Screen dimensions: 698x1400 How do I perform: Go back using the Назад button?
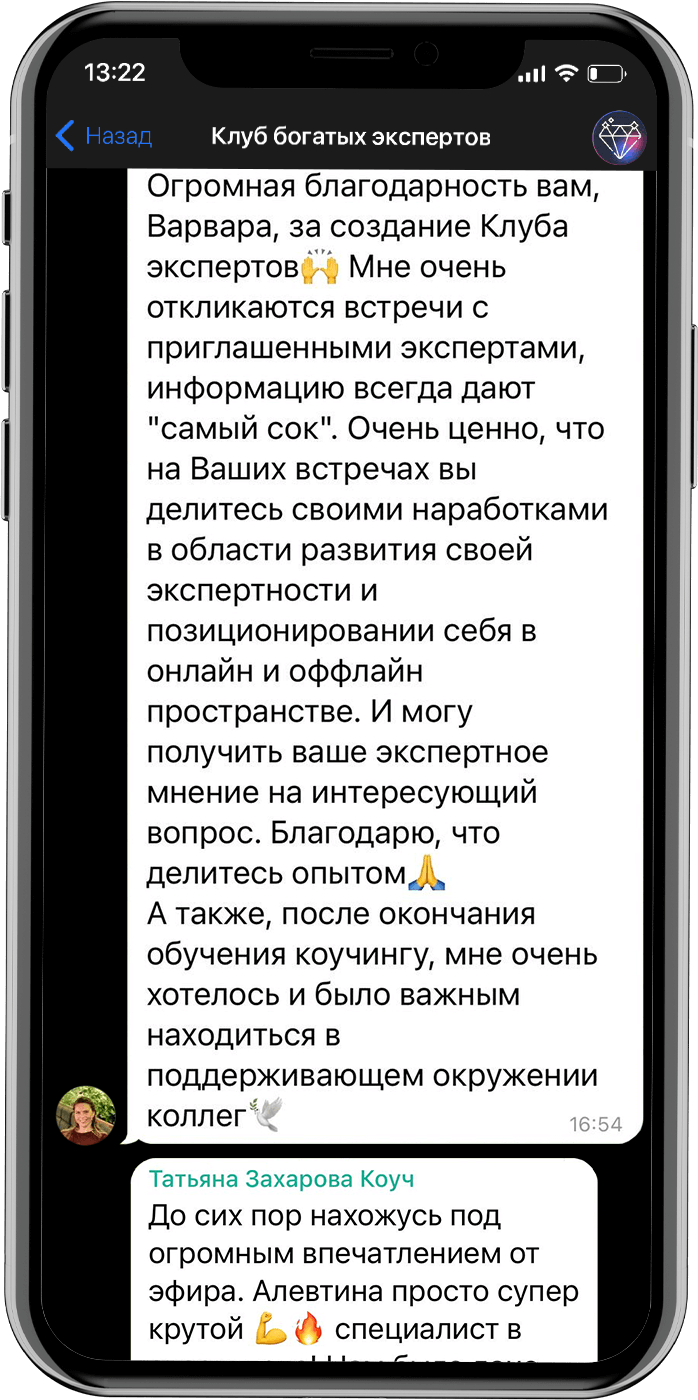click(103, 136)
